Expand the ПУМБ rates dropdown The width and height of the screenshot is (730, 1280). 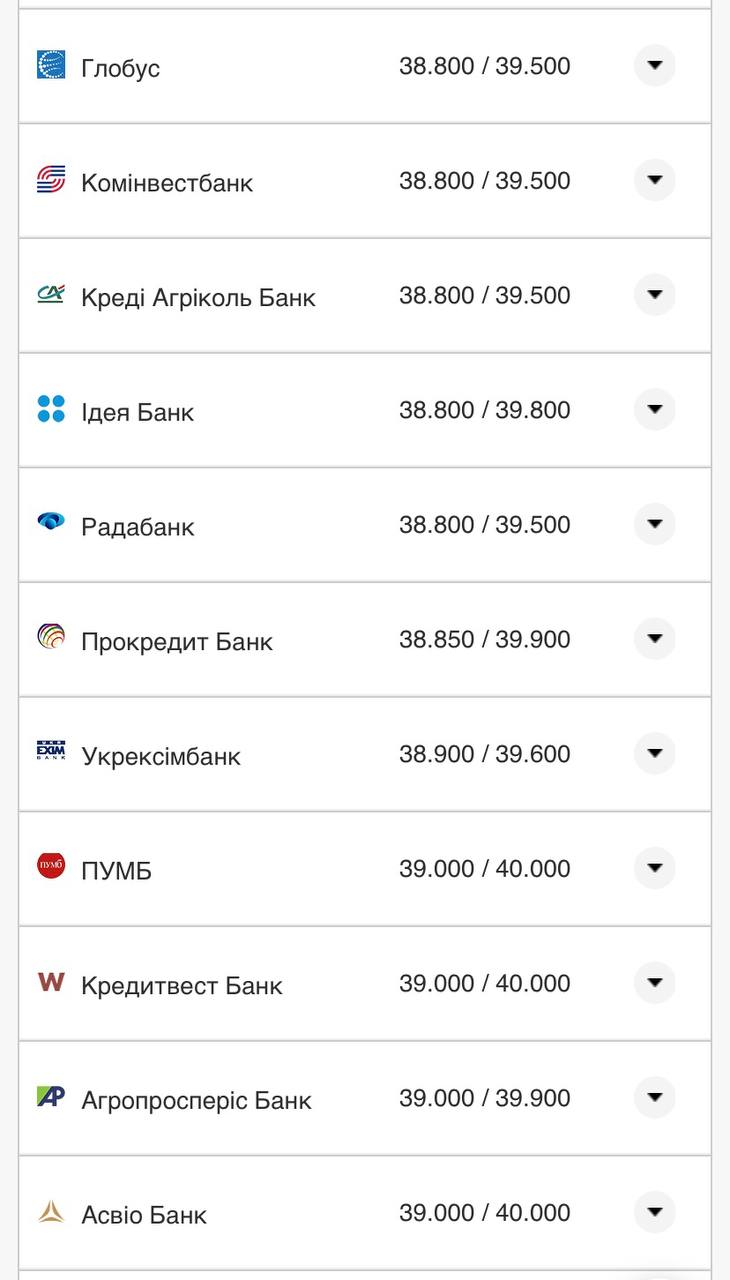click(x=654, y=868)
